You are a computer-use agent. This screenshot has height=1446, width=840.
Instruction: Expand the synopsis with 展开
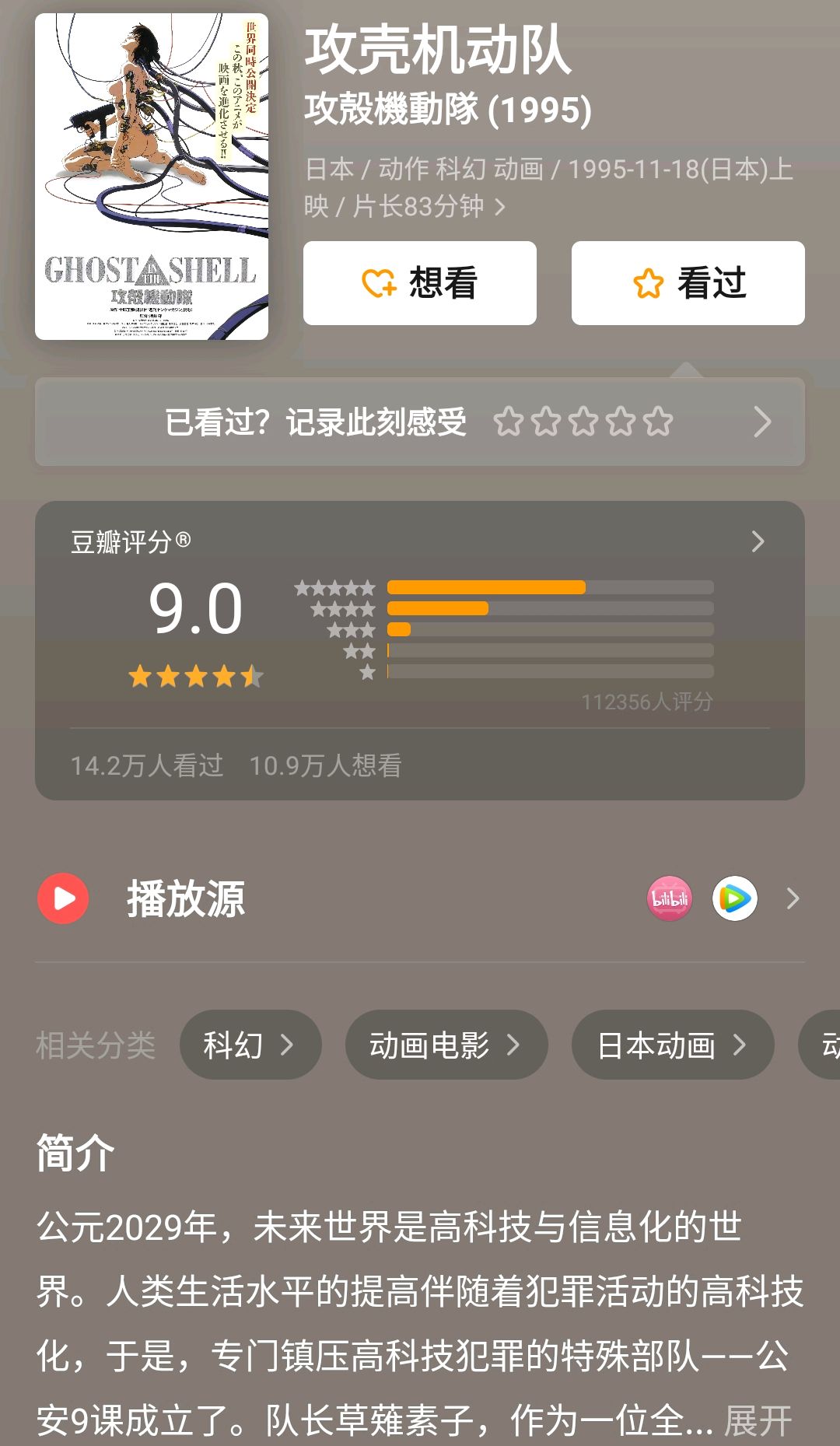pyautogui.click(x=758, y=1421)
